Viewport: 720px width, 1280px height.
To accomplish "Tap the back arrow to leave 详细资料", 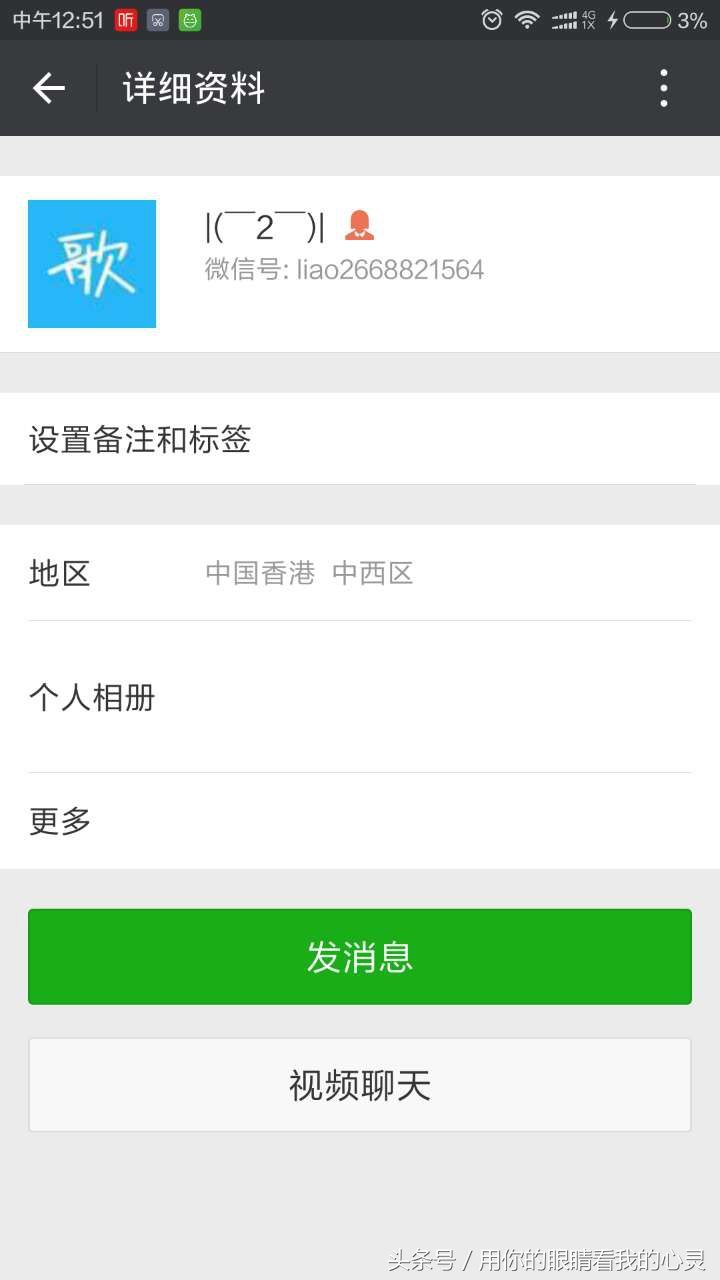I will point(48,88).
